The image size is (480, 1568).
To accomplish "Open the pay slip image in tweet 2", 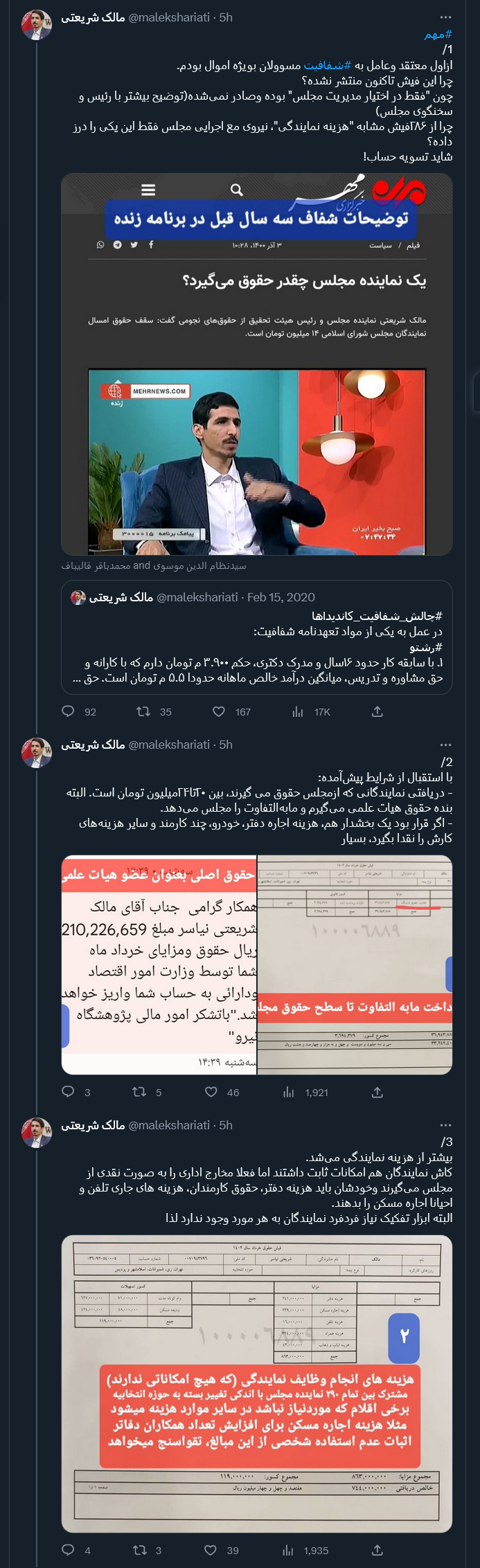I will (x=355, y=965).
